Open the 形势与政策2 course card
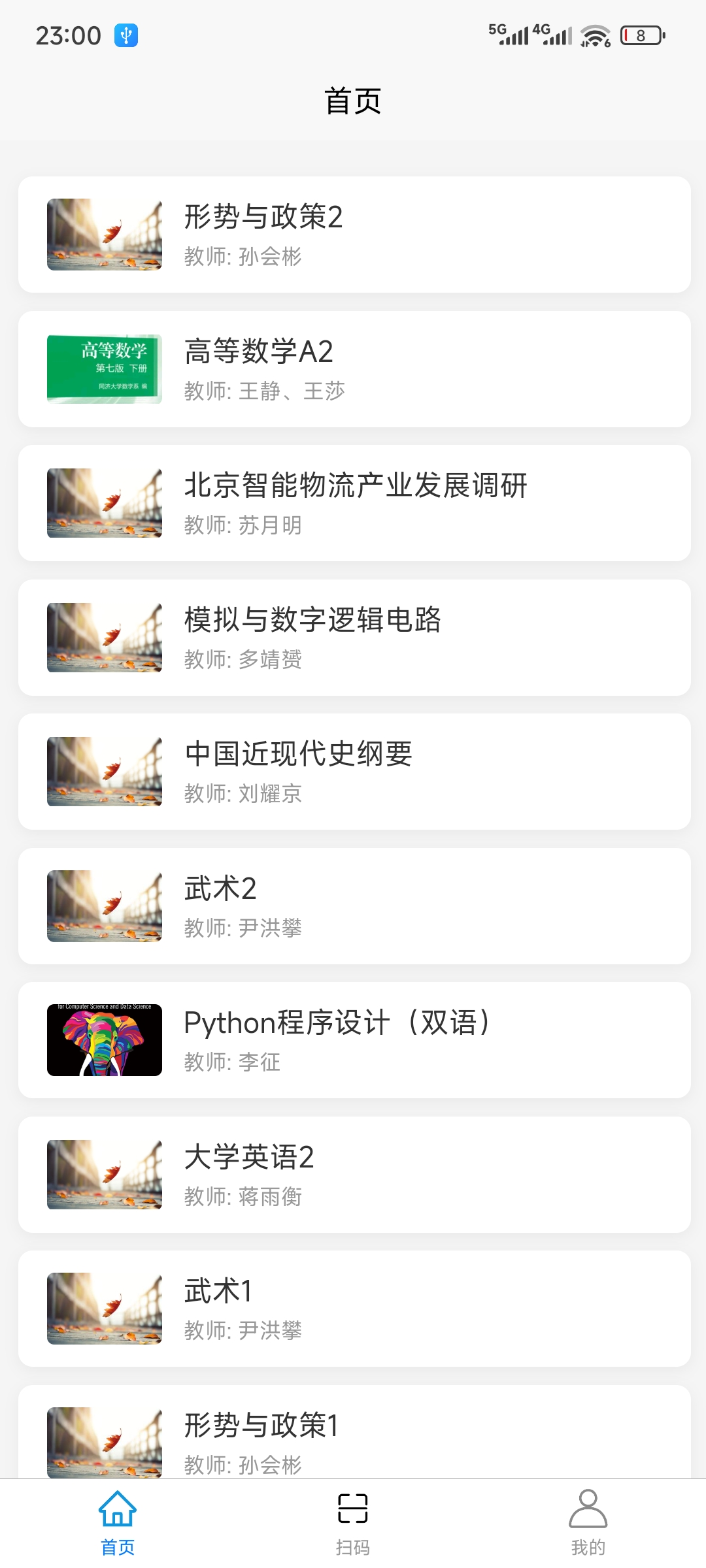Screen dimensions: 706x1568 (x=353, y=234)
